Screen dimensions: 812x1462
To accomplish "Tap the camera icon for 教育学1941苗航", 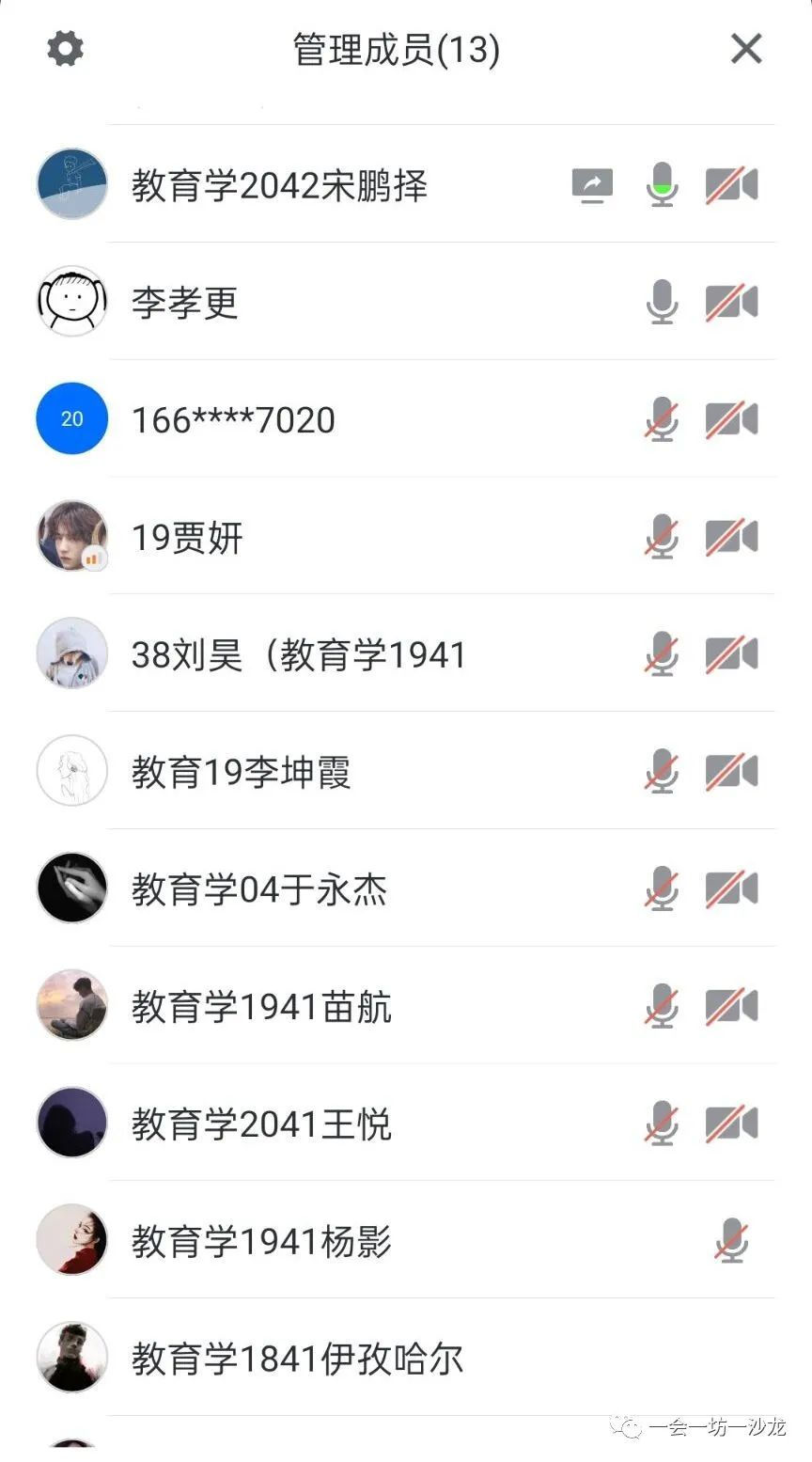I will [731, 1006].
